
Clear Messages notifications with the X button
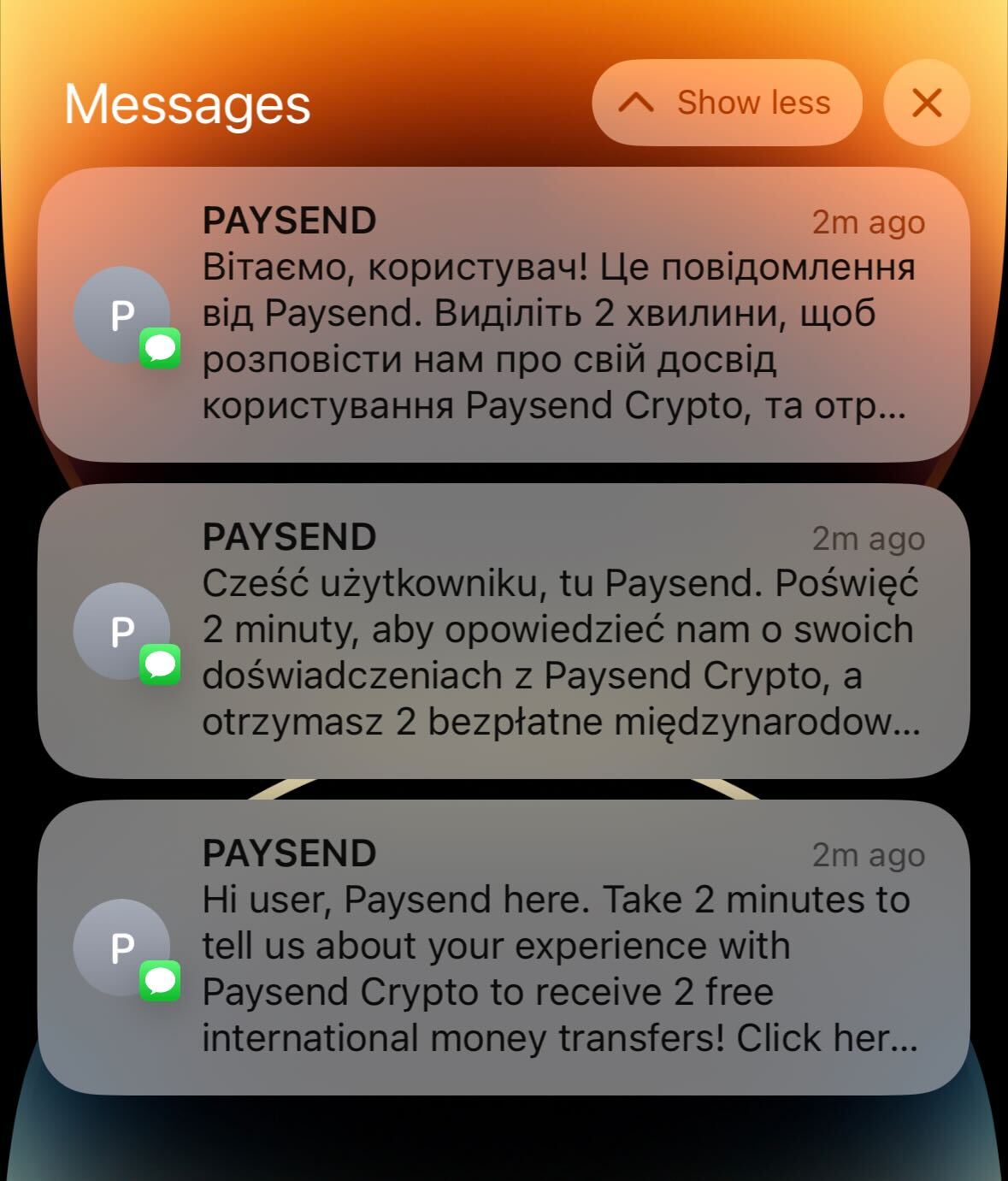(927, 103)
